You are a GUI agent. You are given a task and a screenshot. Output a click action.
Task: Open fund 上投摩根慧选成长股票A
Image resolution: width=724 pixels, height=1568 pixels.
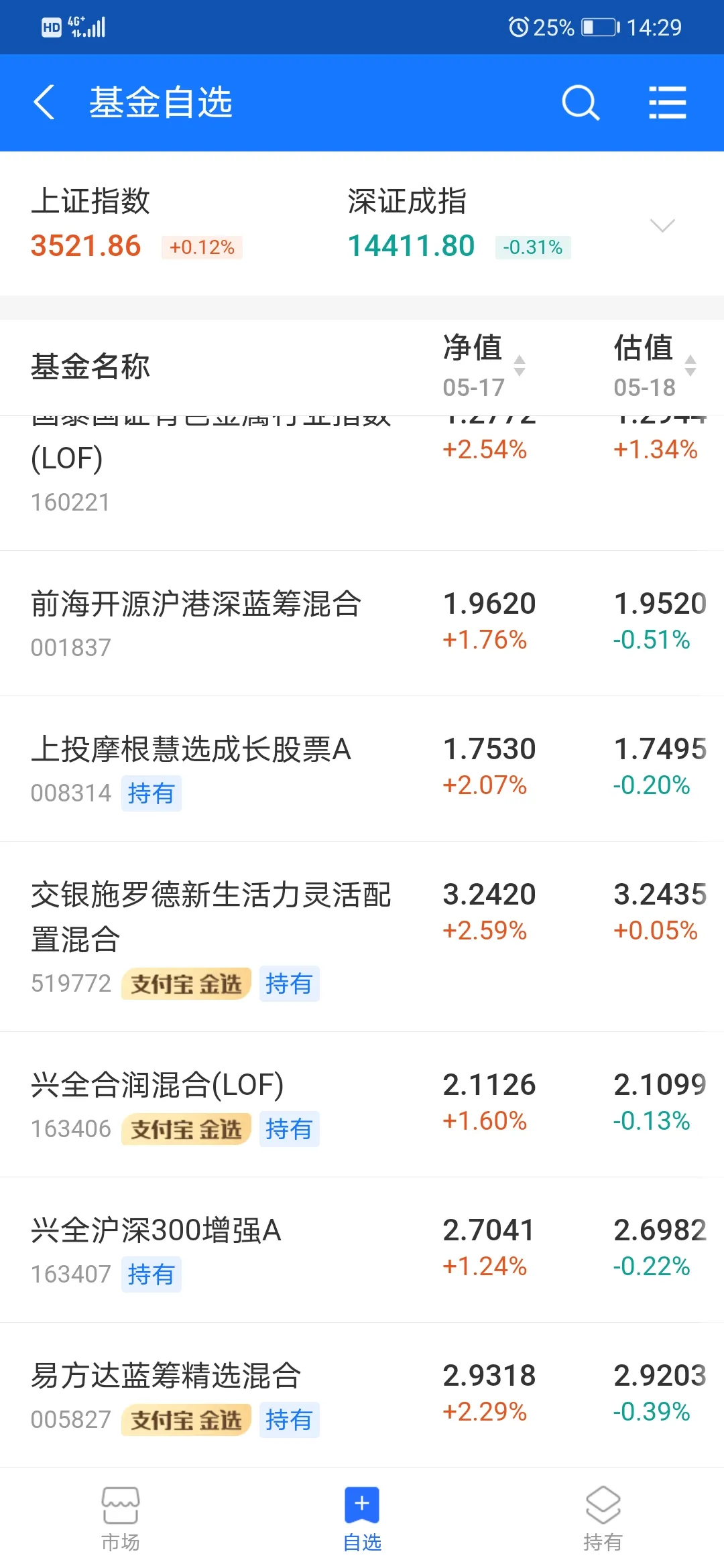pos(362,769)
